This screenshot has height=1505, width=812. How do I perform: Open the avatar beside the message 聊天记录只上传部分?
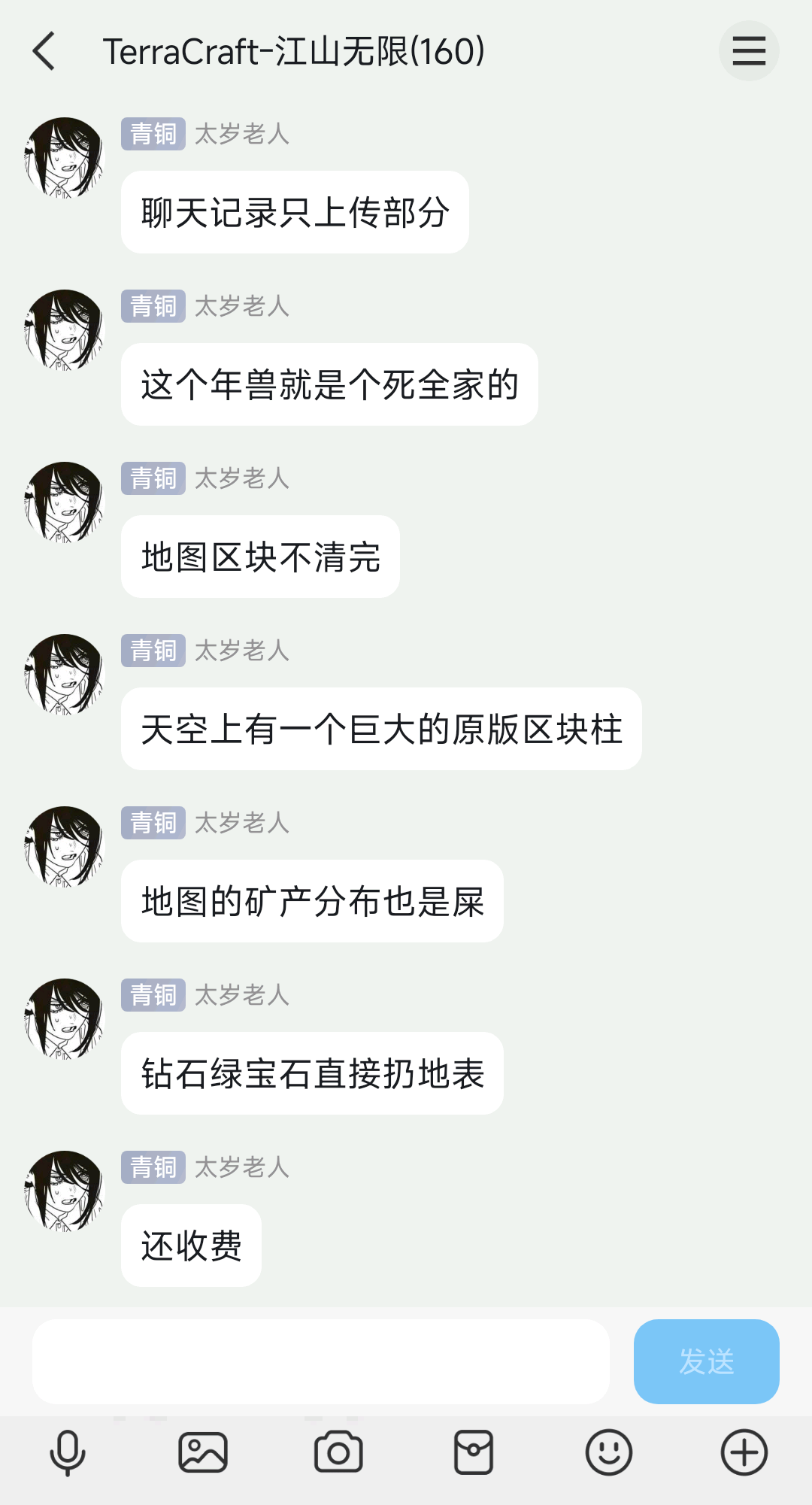point(64,157)
